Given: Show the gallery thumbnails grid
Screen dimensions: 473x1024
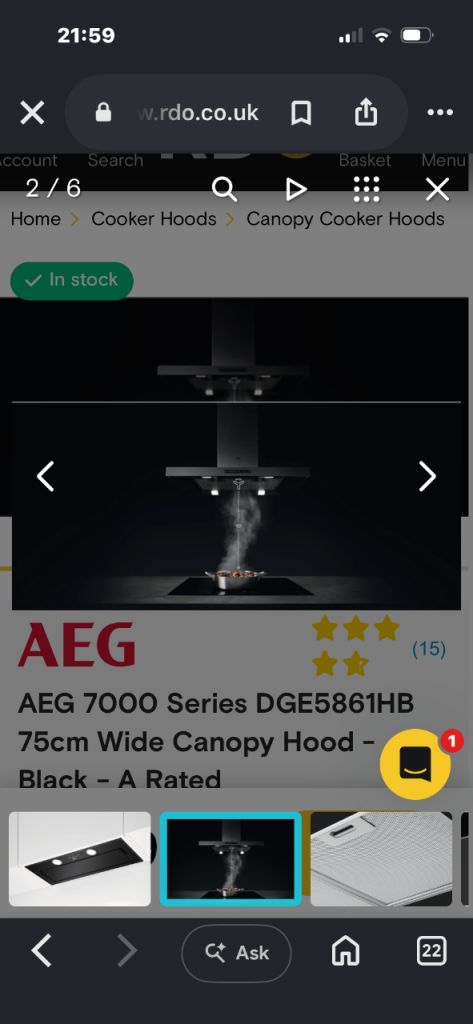Looking at the screenshot, I should coord(367,189).
